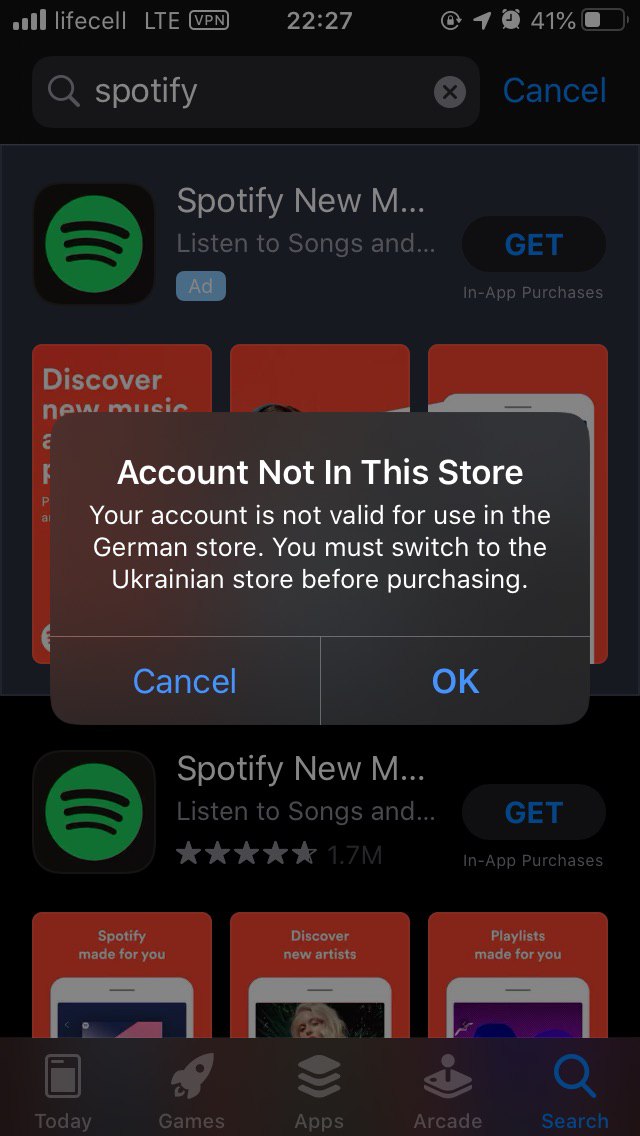640x1136 pixels.
Task: Get the Spotify app rated 1.7M
Action: coord(533,812)
